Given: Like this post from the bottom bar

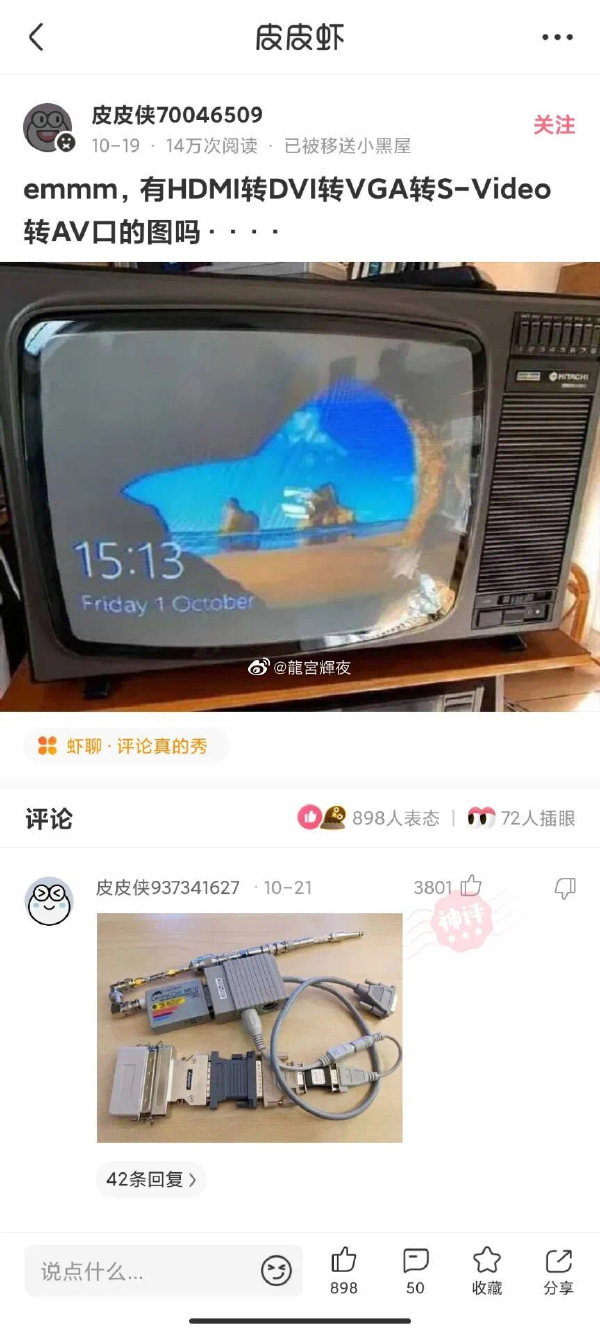Looking at the screenshot, I should pyautogui.click(x=344, y=1270).
